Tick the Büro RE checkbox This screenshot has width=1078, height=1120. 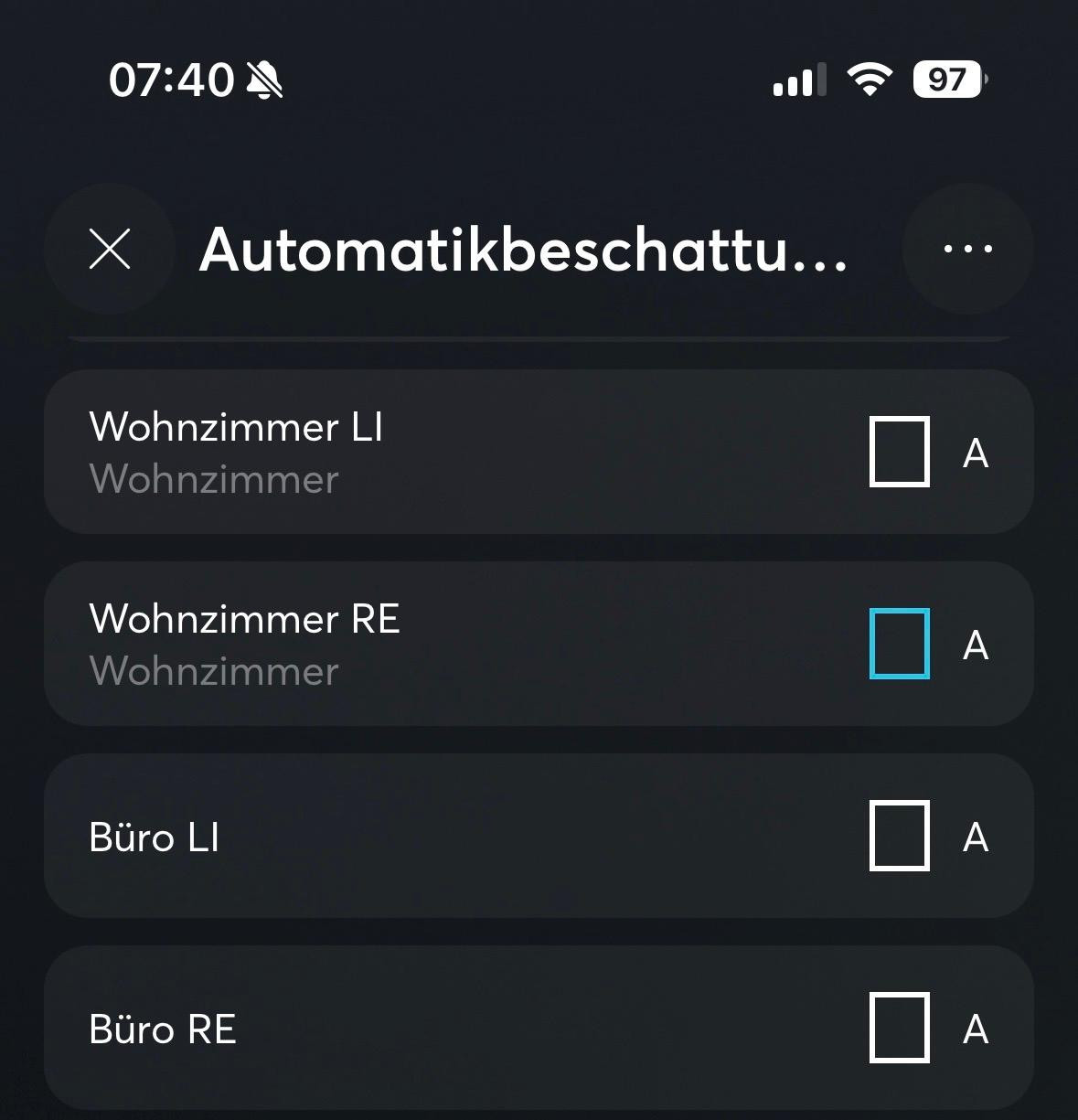899,1028
